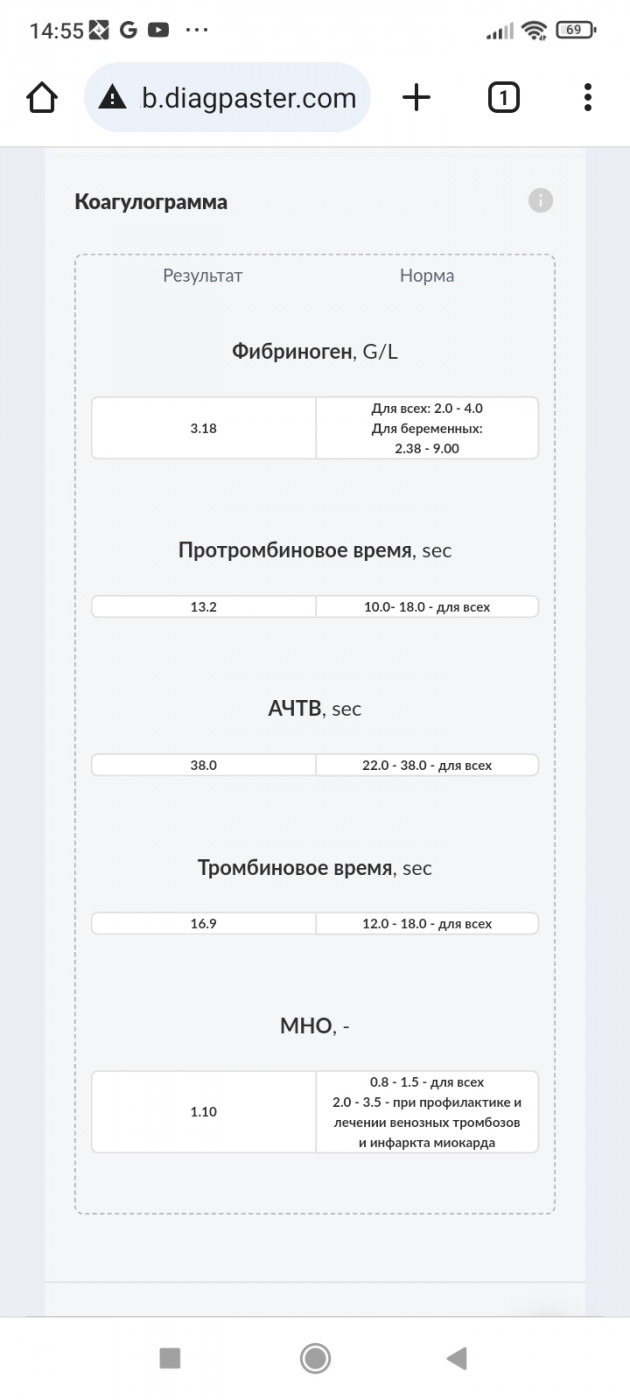Open the b.diagpaster.com address bar
This screenshot has height=1400, width=630.
pyautogui.click(x=228, y=97)
